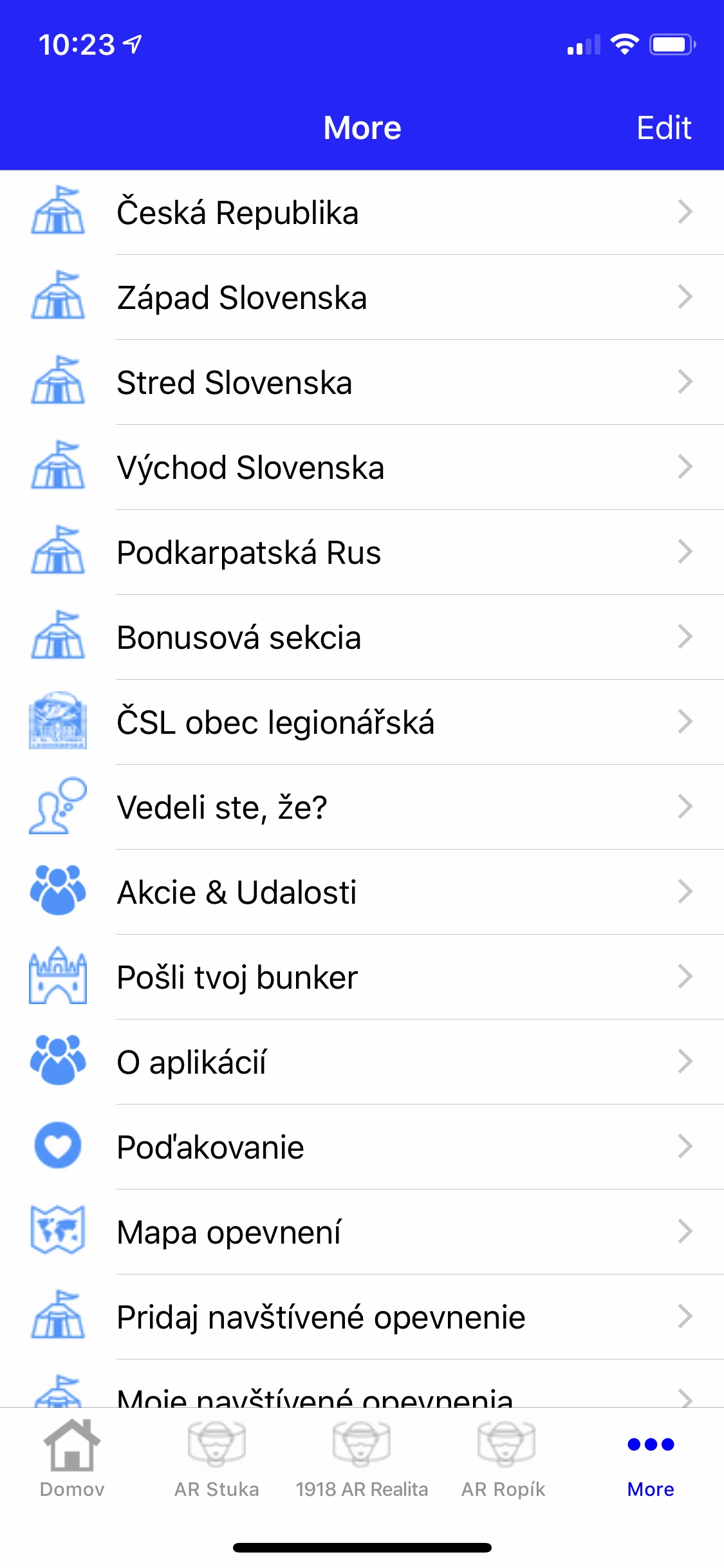The image size is (724, 1568).
Task: Check the battery indicator in status bar
Action: [672, 44]
